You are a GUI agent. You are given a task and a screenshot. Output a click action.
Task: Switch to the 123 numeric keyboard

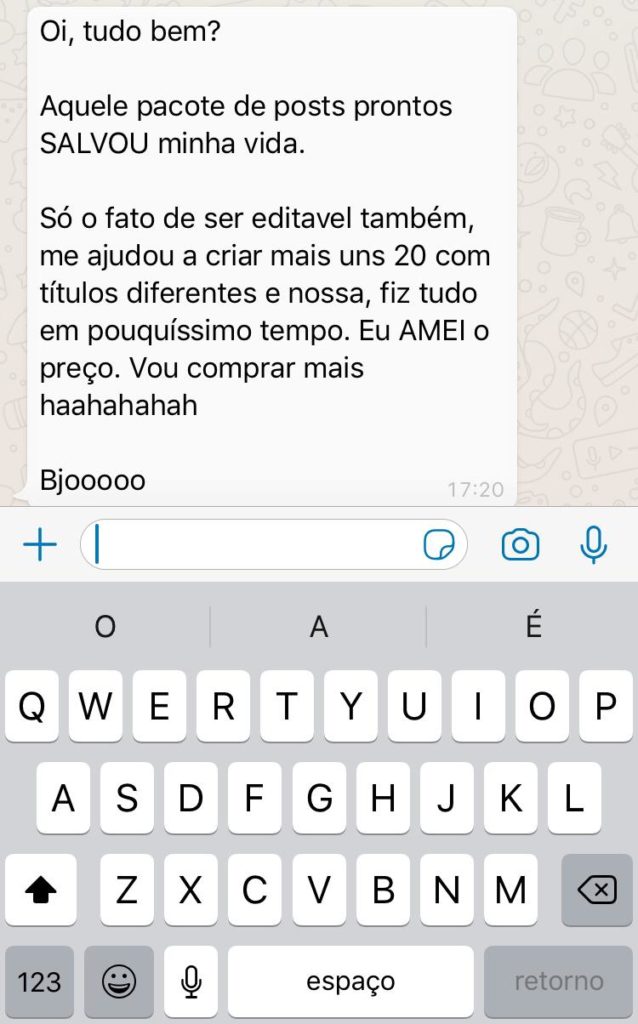[40, 981]
